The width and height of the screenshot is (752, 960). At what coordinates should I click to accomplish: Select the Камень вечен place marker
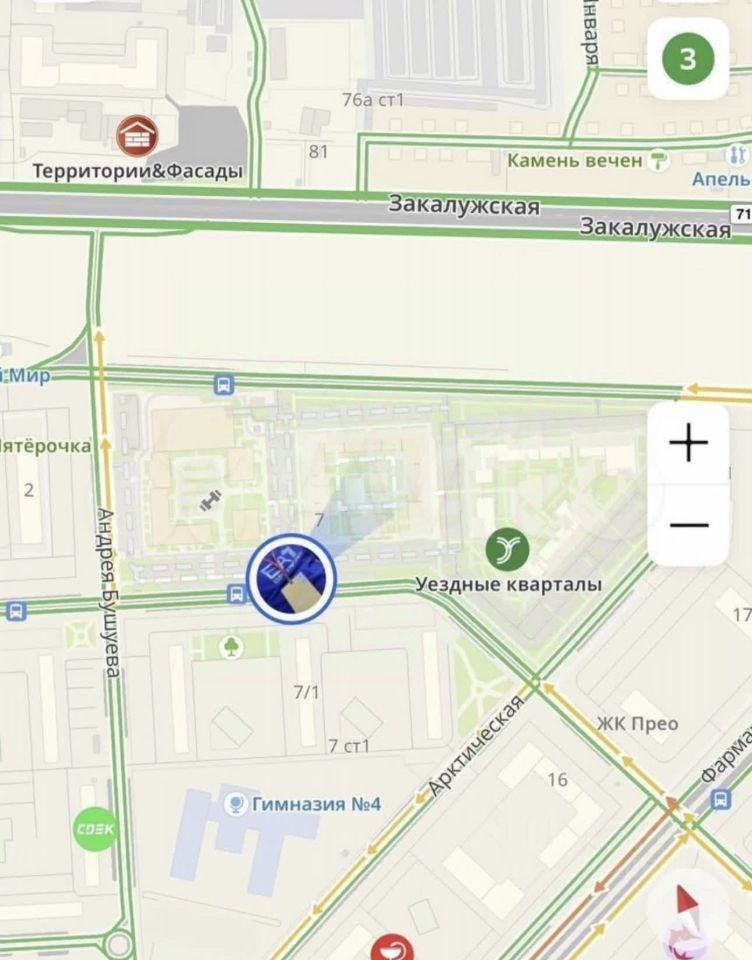tap(659, 159)
